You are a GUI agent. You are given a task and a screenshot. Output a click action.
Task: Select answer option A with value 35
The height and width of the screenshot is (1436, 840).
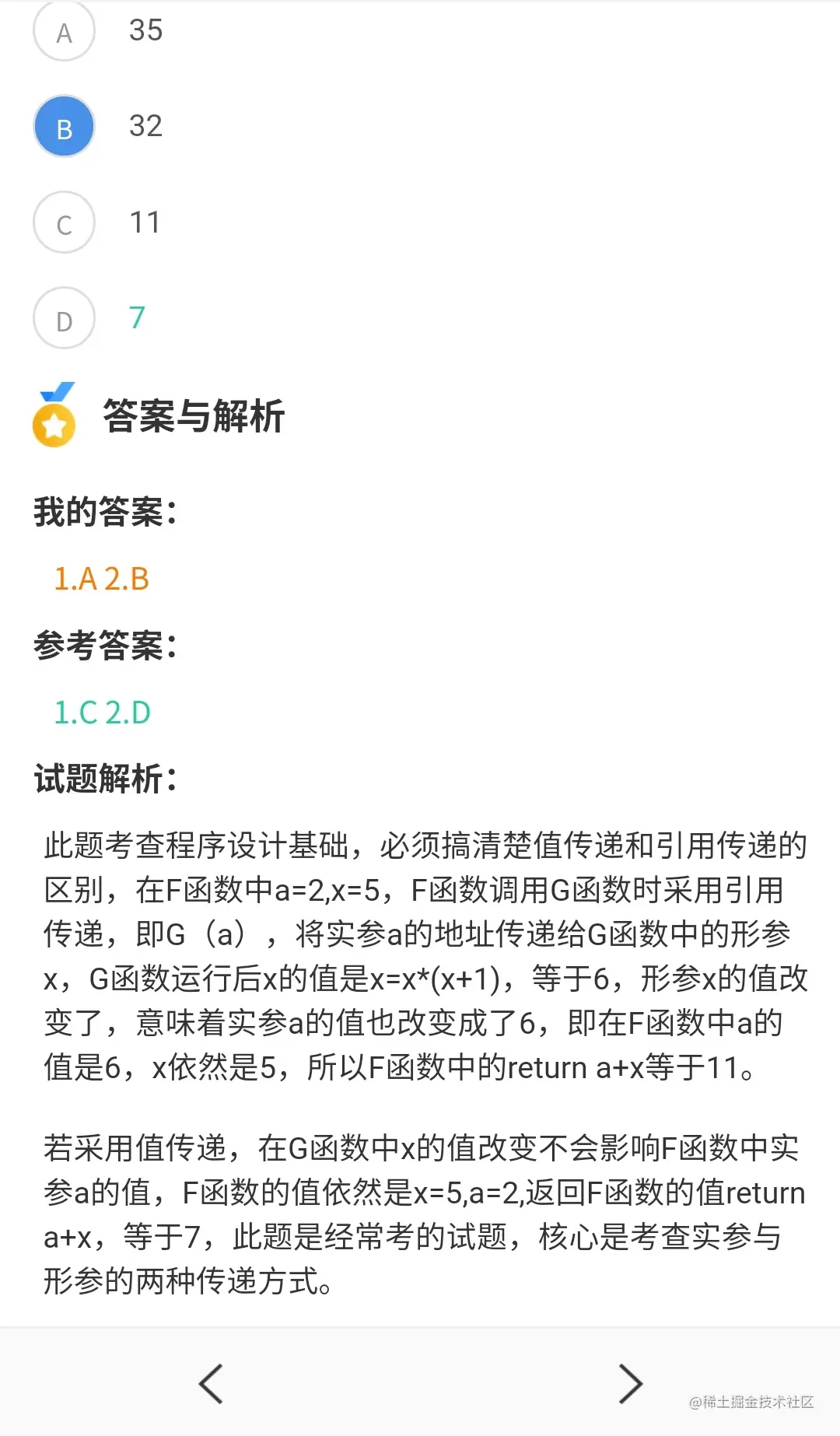pyautogui.click(x=65, y=32)
